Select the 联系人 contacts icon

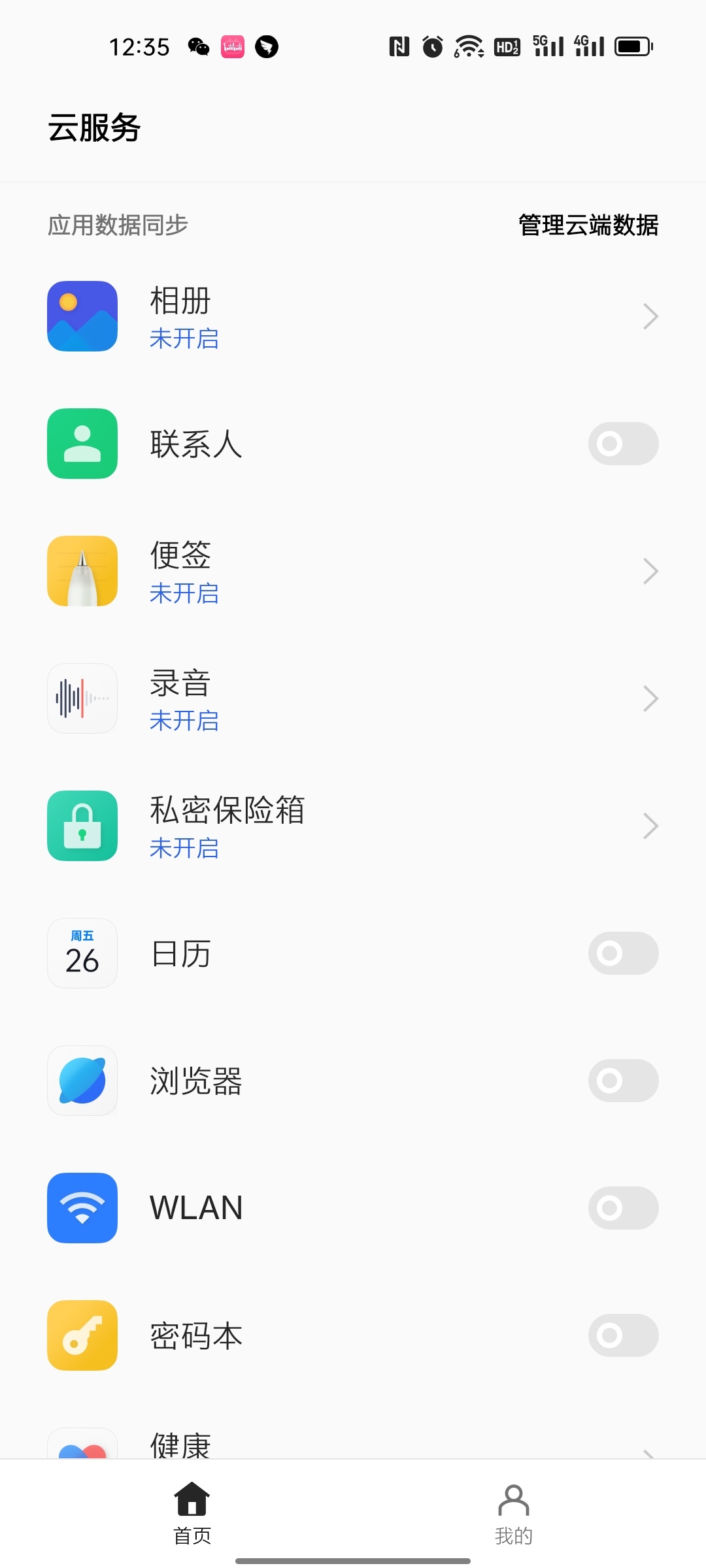click(x=82, y=444)
